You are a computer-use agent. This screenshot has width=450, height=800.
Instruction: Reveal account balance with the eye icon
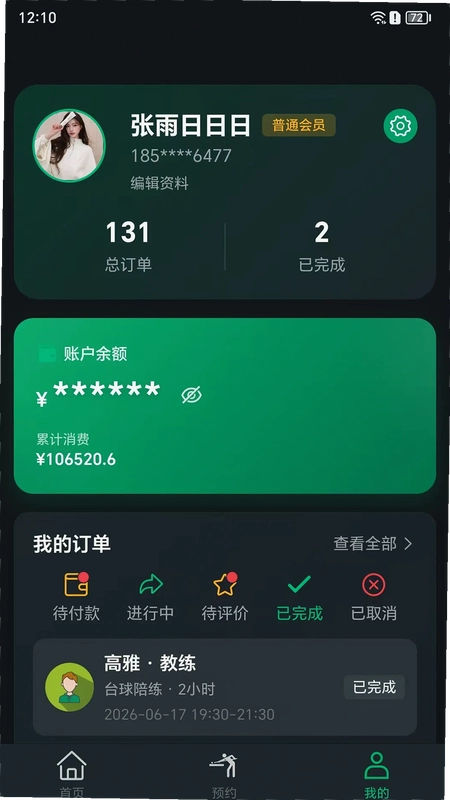[x=192, y=395]
